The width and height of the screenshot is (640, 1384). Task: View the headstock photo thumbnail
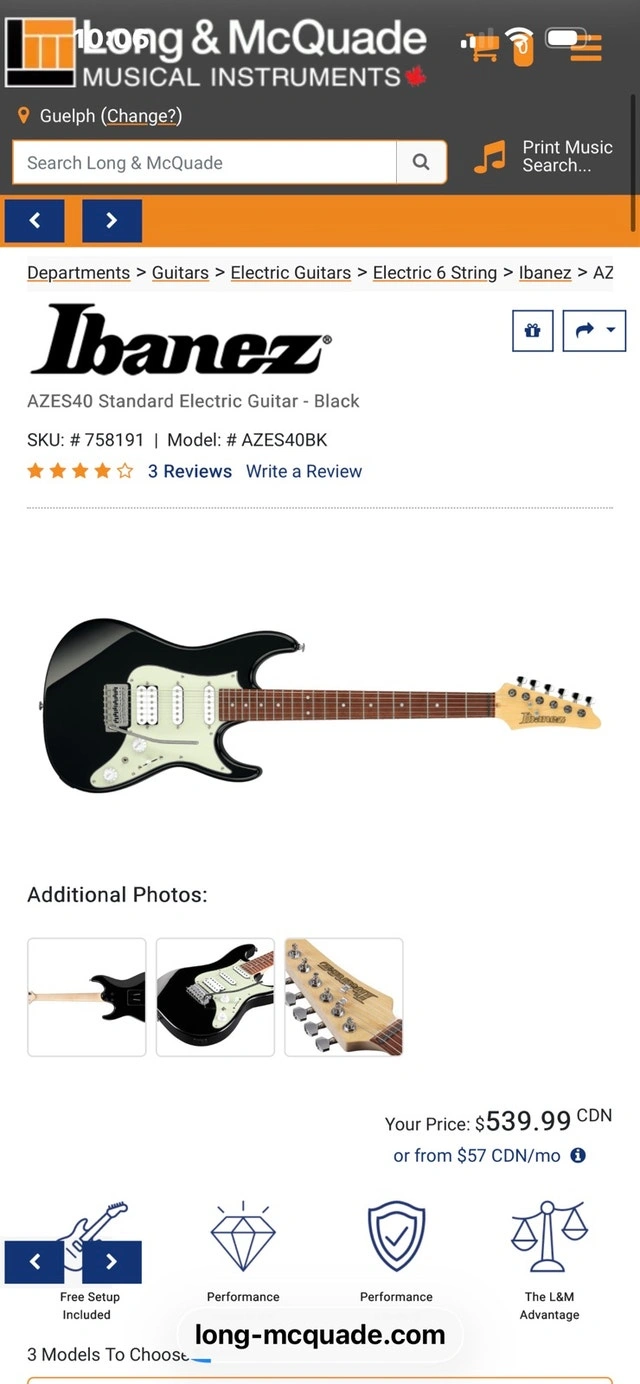[x=344, y=997]
